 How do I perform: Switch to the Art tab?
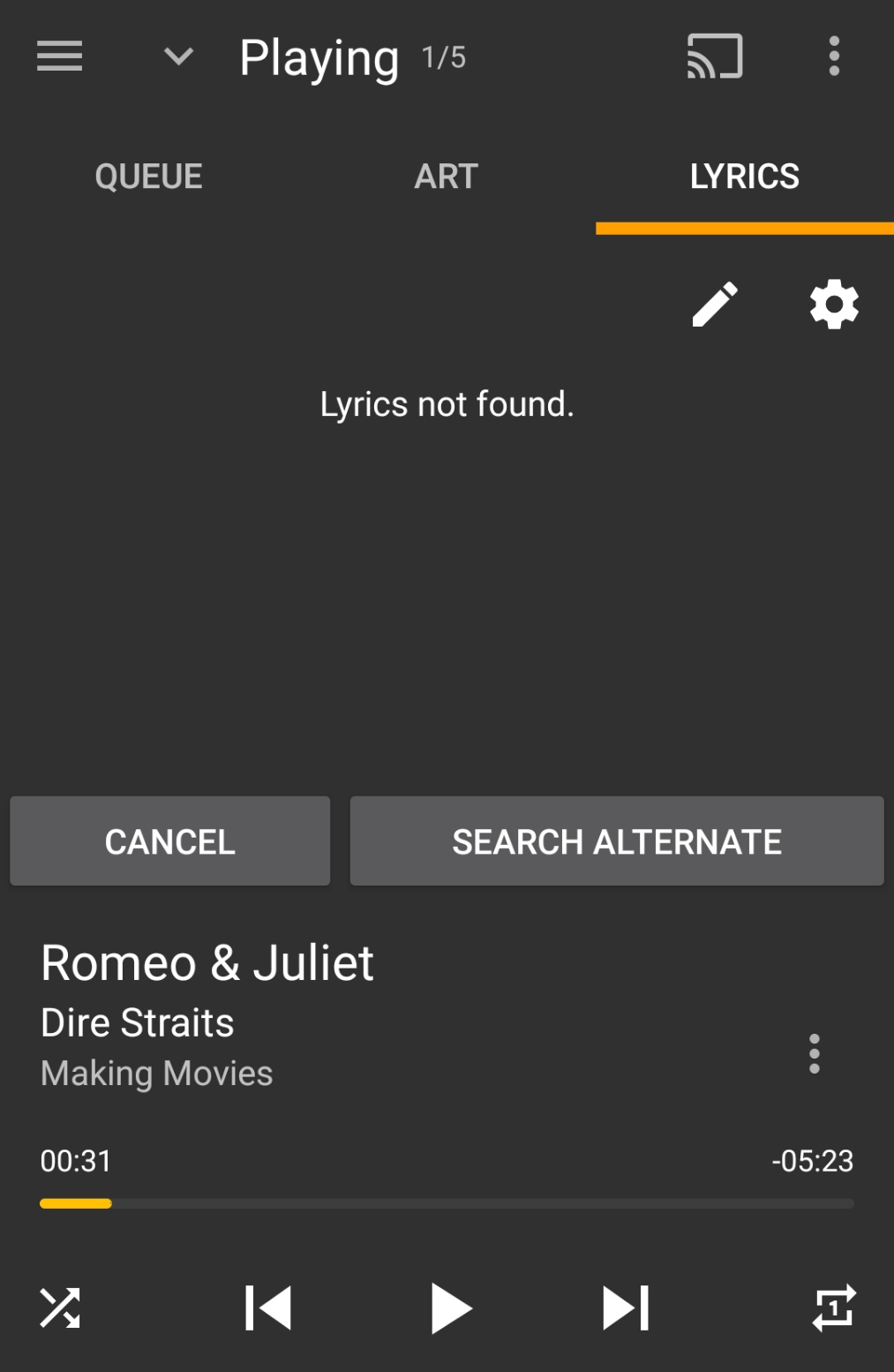click(447, 177)
